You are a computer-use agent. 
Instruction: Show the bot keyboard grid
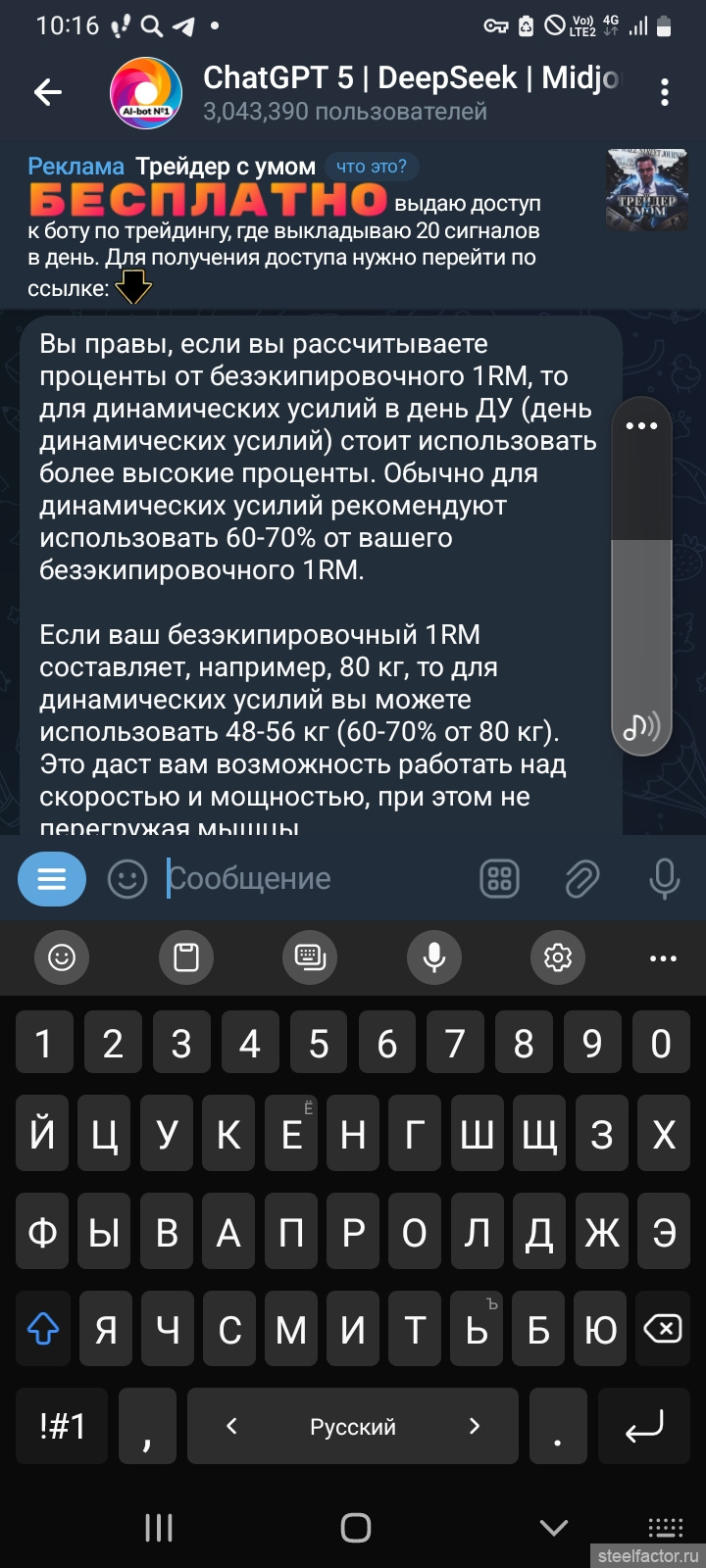click(x=499, y=879)
